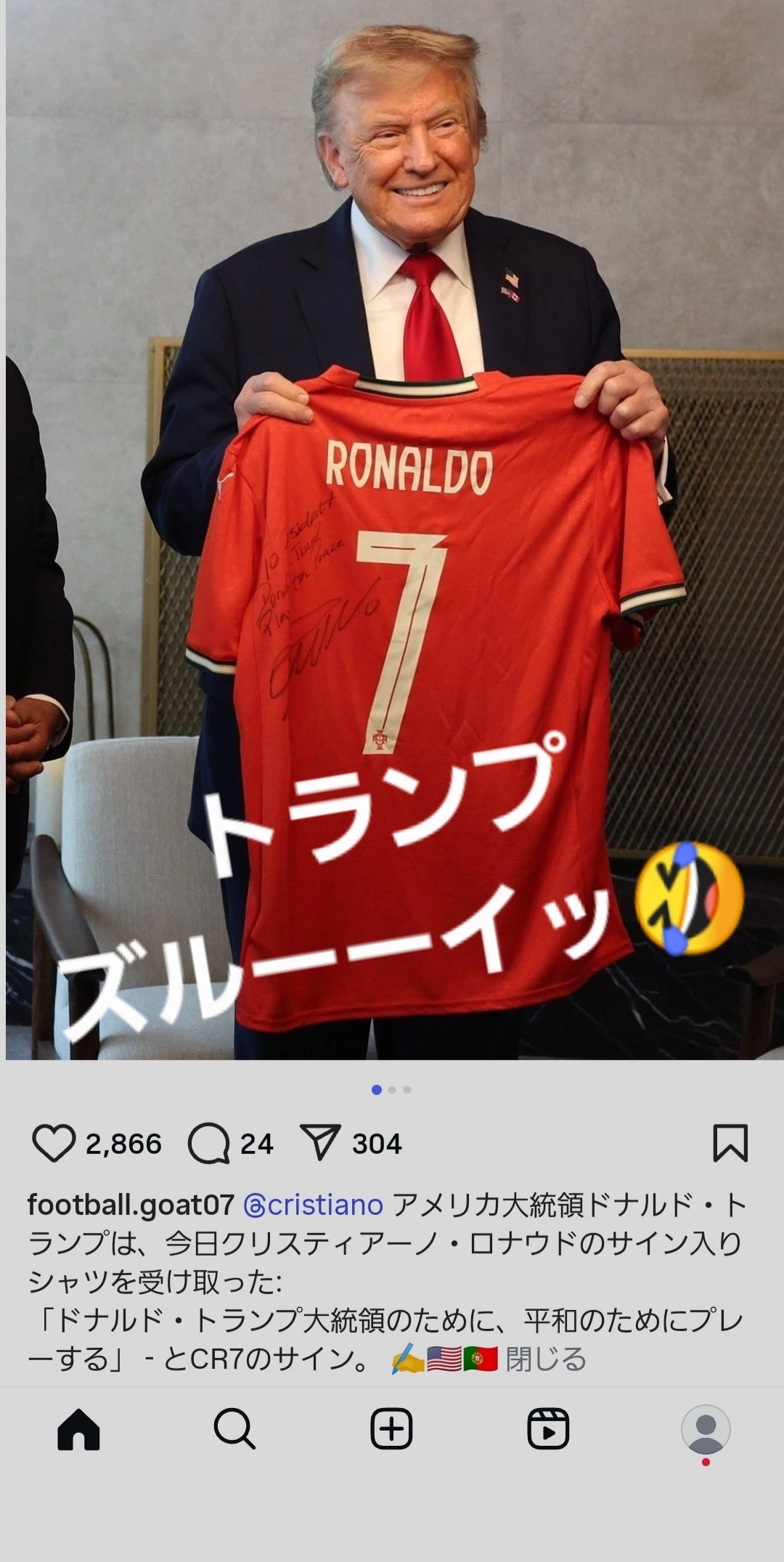
Task: Open my Profile tab
Action: tap(705, 1429)
